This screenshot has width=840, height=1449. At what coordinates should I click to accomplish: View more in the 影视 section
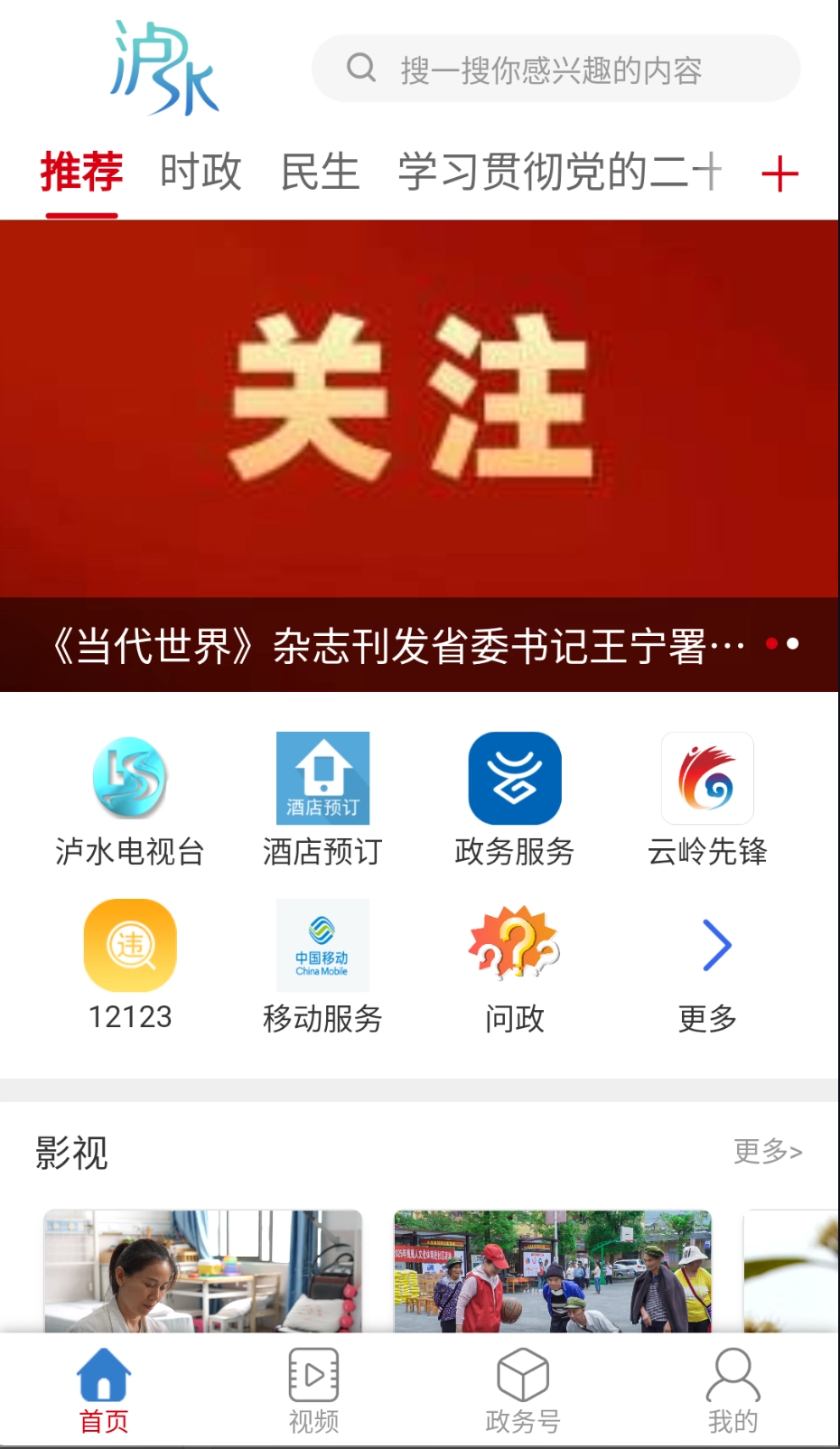767,1151
